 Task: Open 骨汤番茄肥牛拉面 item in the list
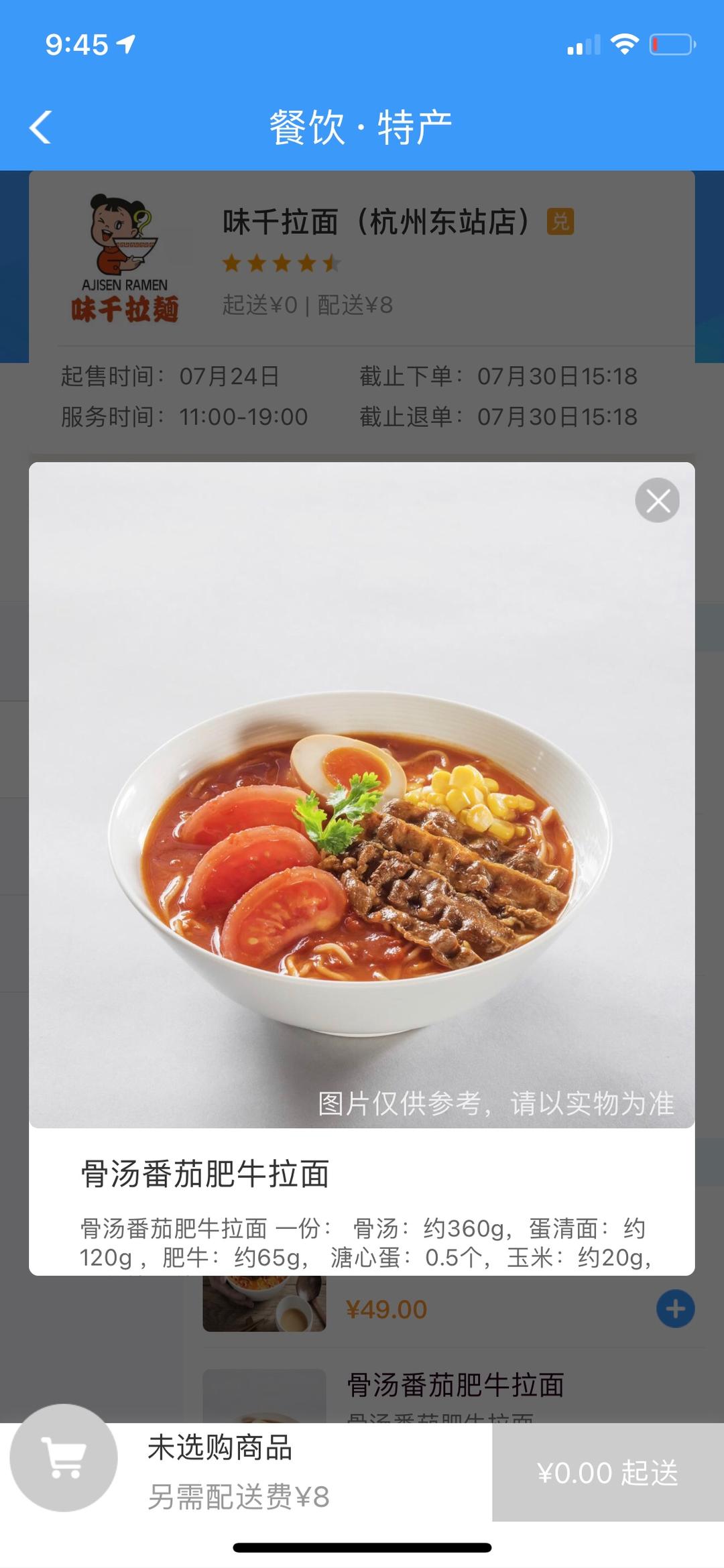coord(456,1384)
